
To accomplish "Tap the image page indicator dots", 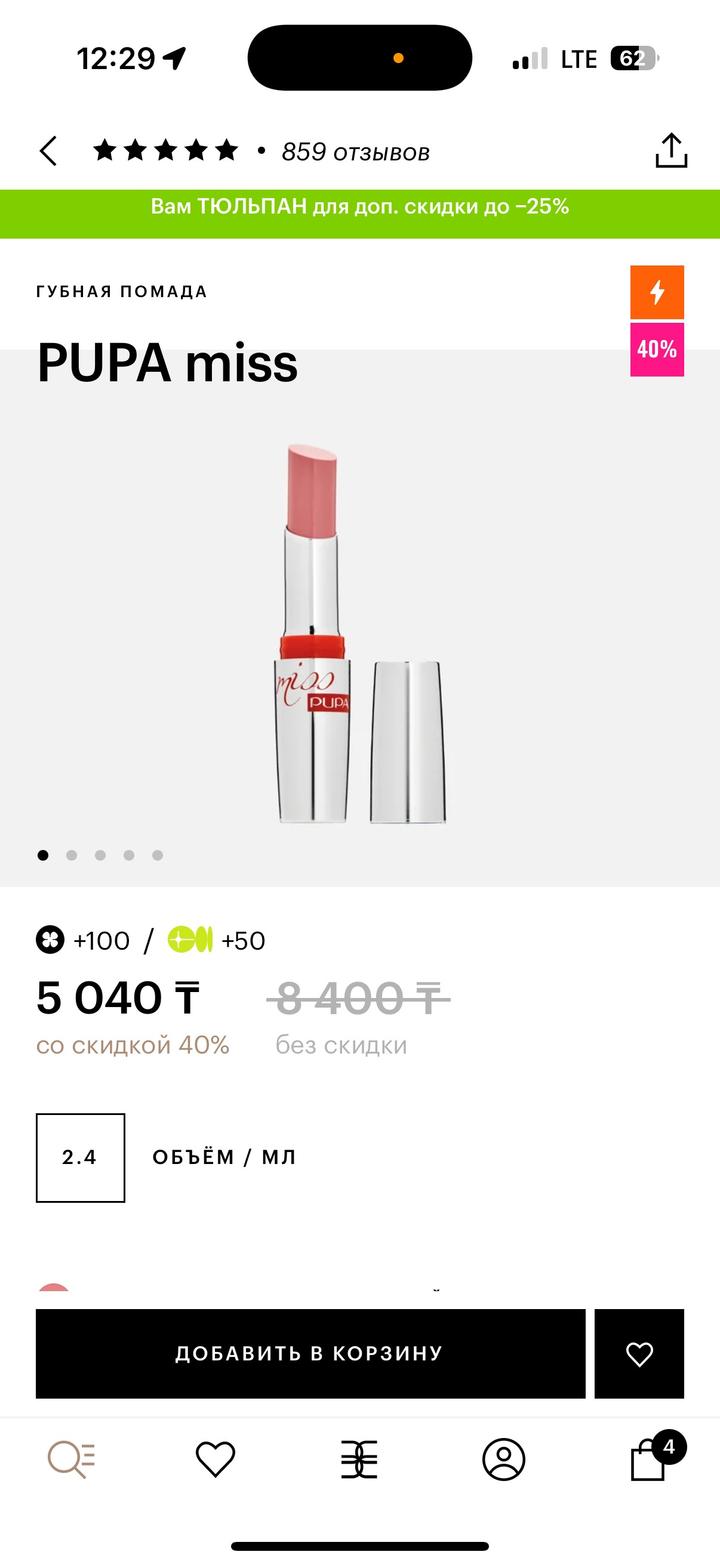I will pos(100,855).
